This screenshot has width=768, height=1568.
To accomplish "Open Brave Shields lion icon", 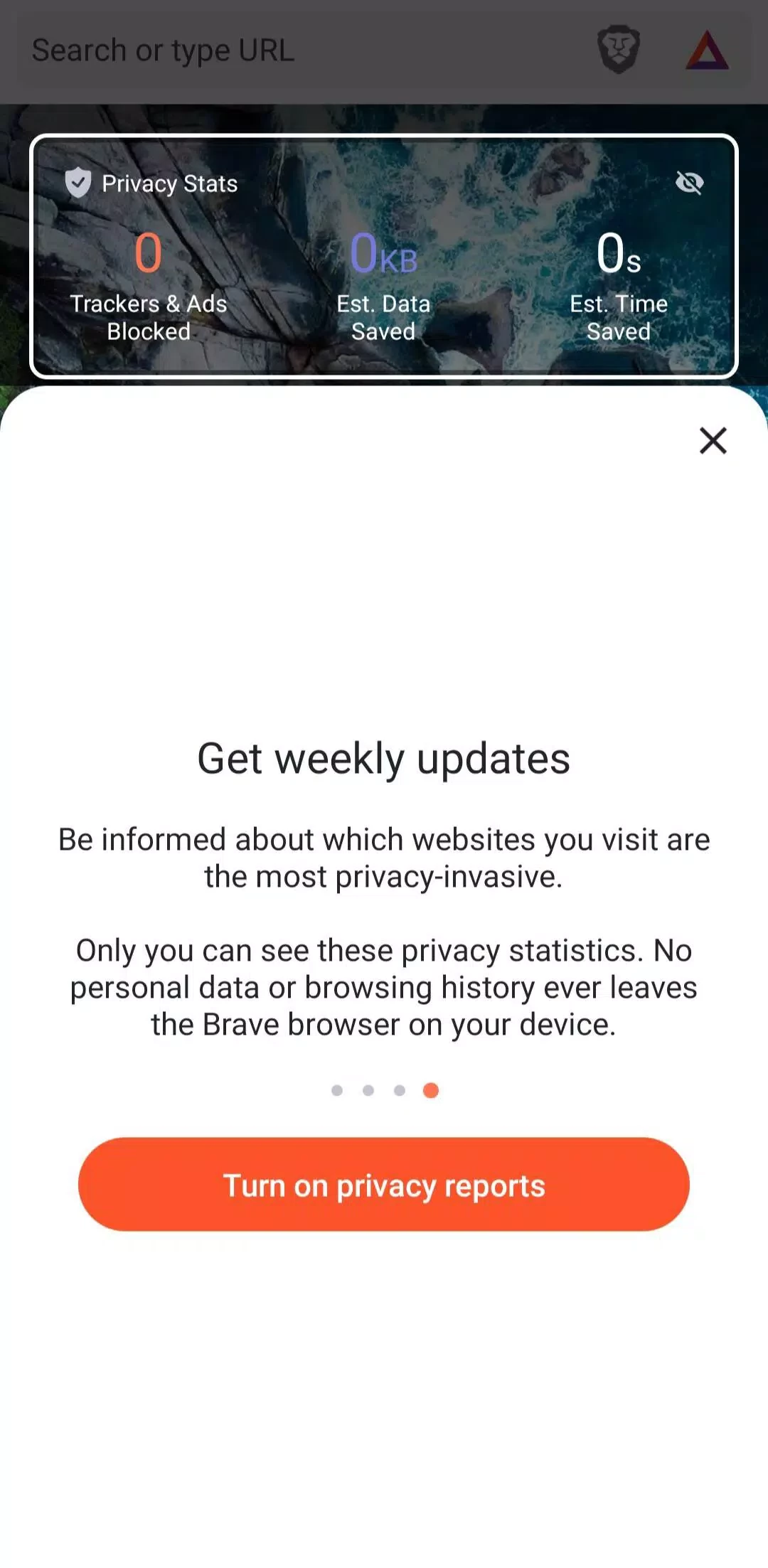I will pyautogui.click(x=619, y=51).
